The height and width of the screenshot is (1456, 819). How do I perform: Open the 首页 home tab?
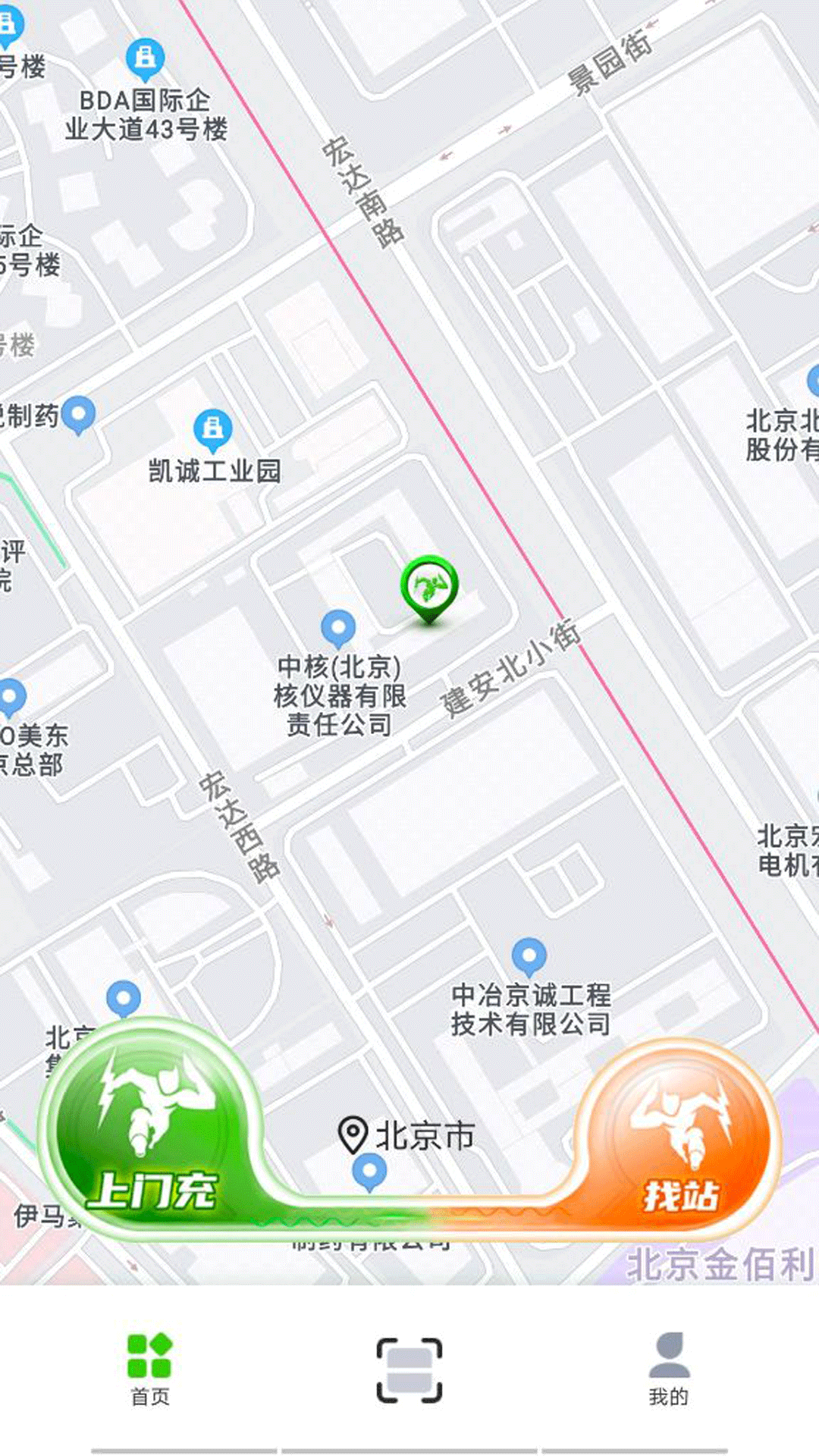(x=149, y=1395)
